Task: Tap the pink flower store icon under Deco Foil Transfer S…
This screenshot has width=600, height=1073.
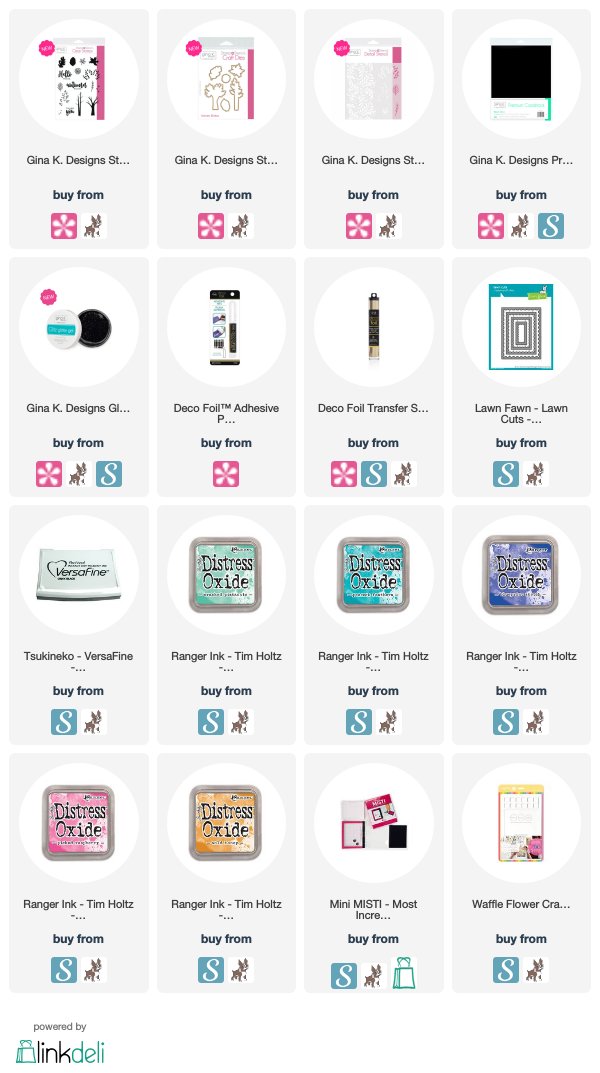Action: tap(343, 474)
